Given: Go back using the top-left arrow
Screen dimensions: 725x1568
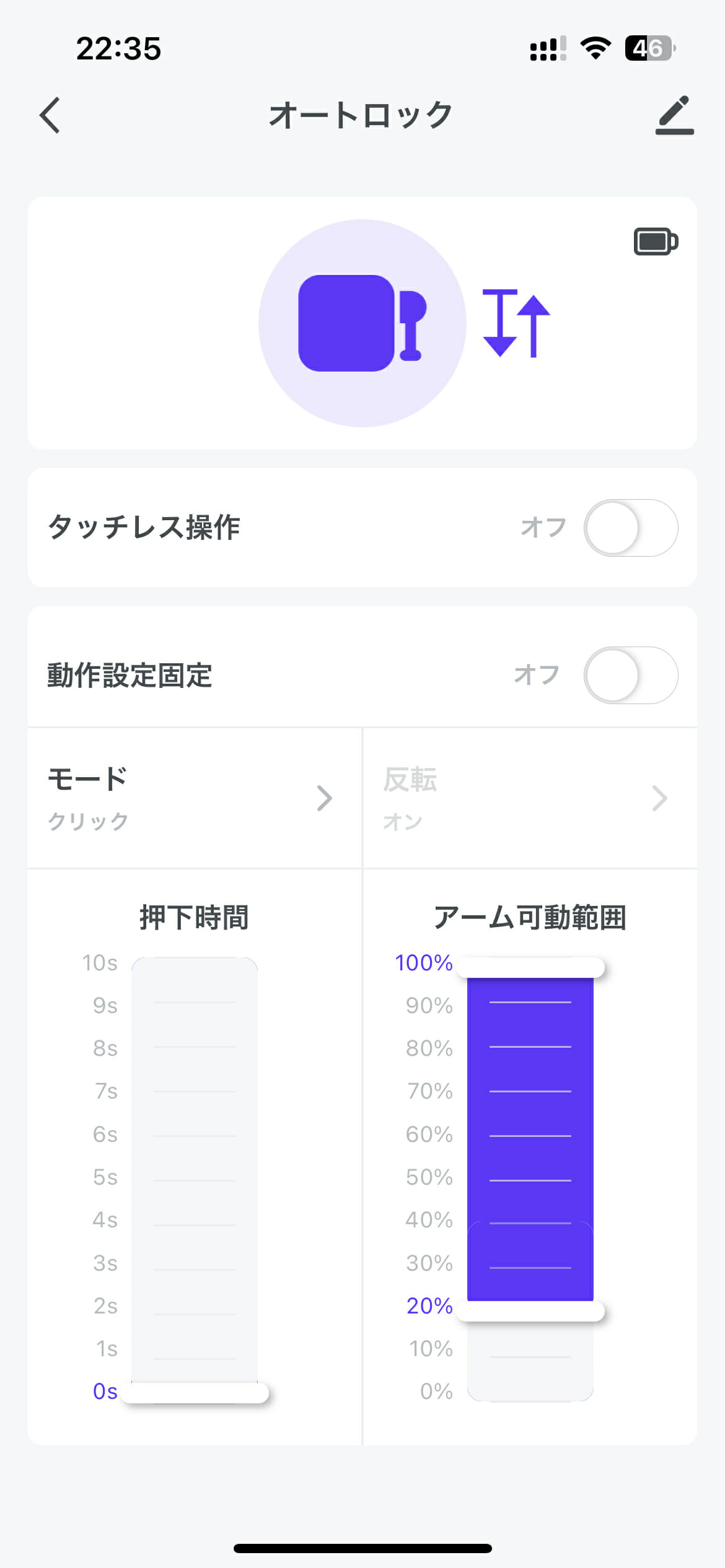Looking at the screenshot, I should 50,115.
